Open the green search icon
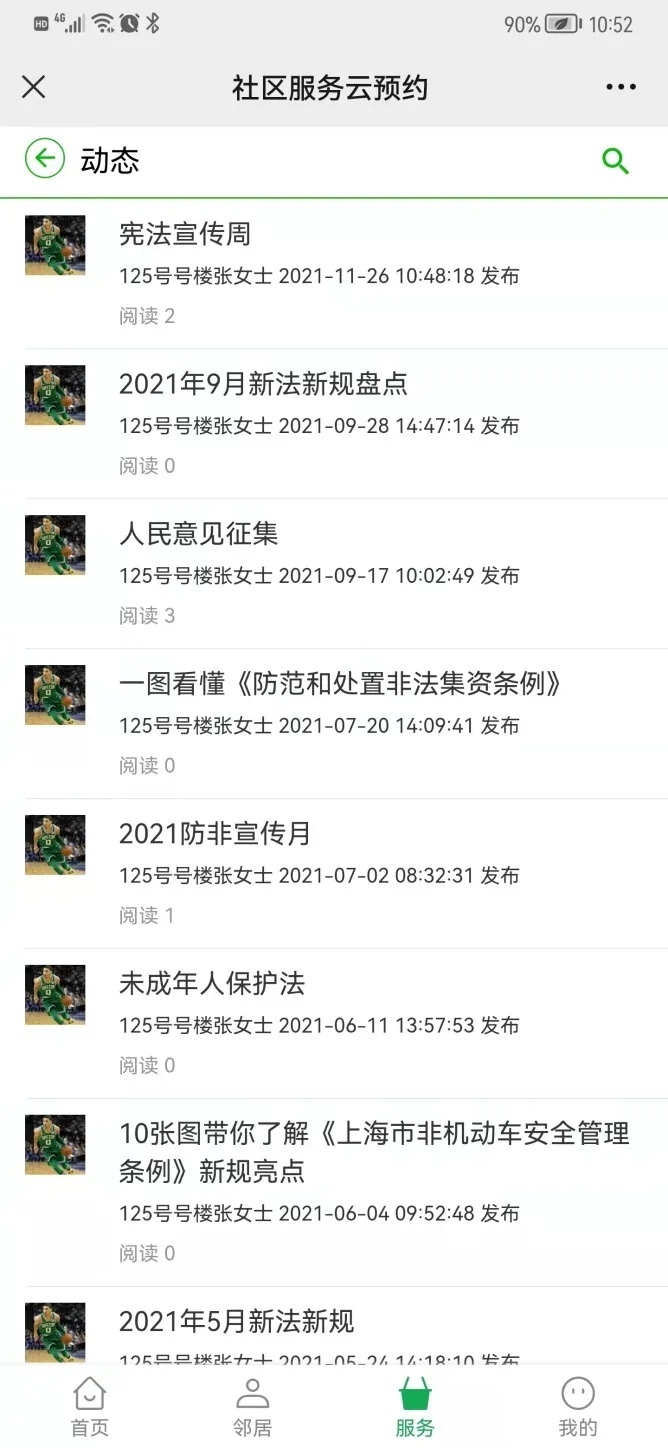The width and height of the screenshot is (668, 1448). click(x=615, y=160)
